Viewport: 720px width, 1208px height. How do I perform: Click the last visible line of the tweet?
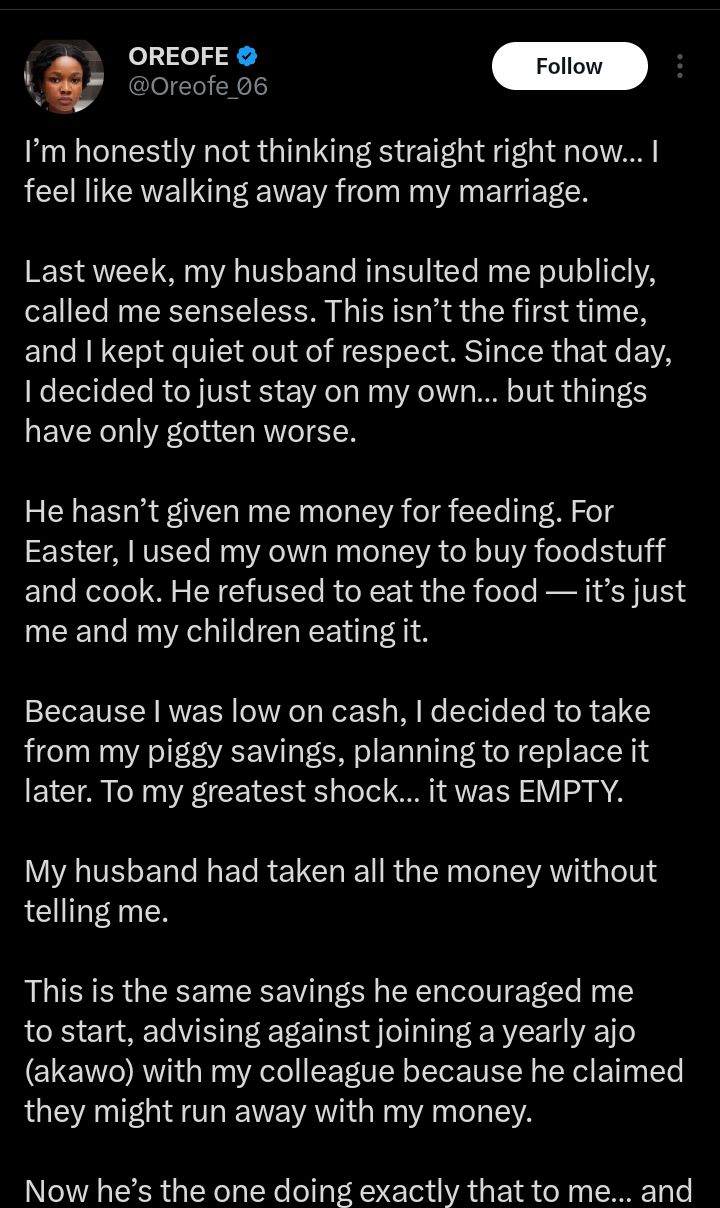coord(350,1190)
